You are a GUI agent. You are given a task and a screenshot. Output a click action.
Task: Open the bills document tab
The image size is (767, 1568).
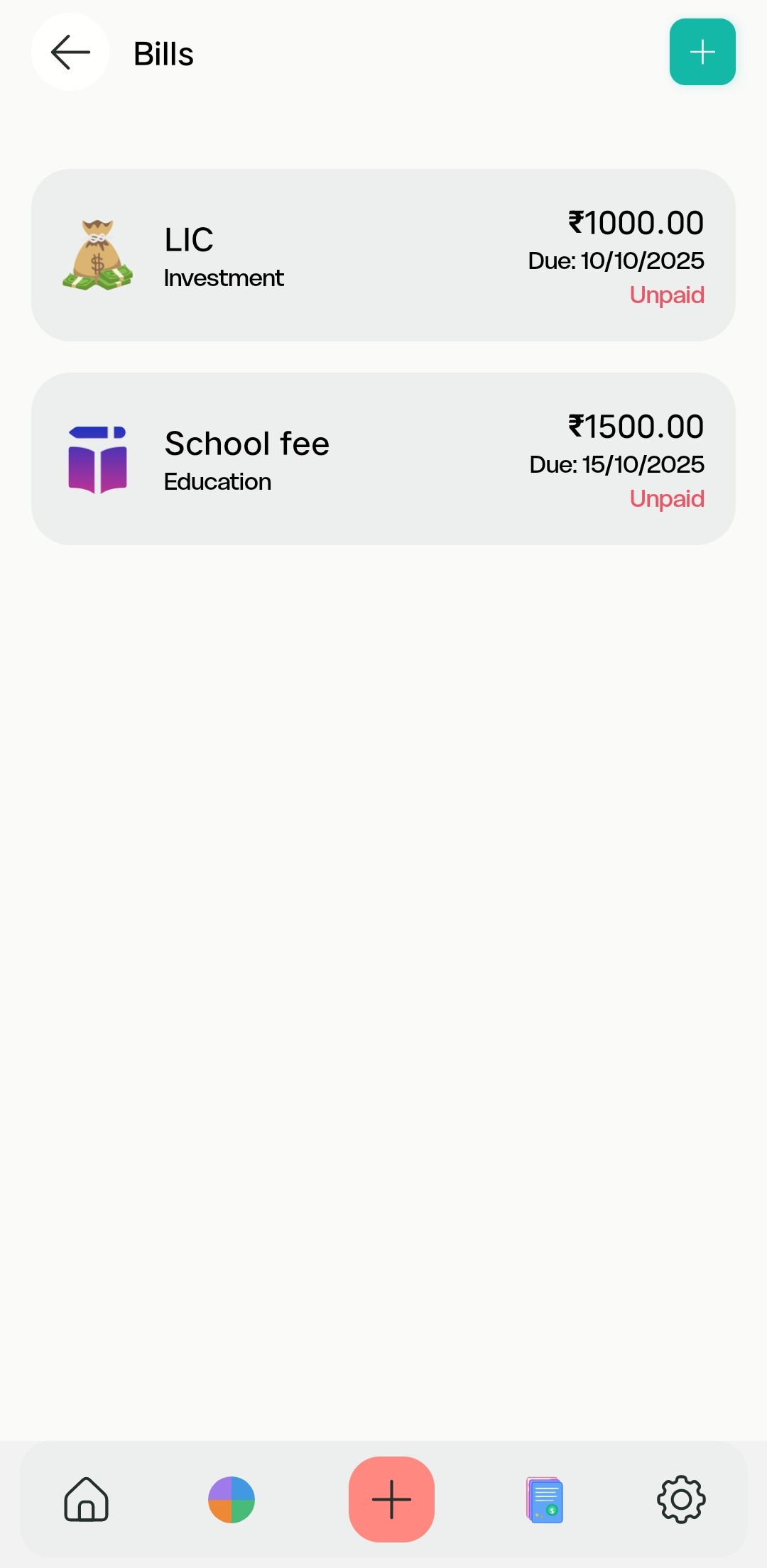point(545,1499)
